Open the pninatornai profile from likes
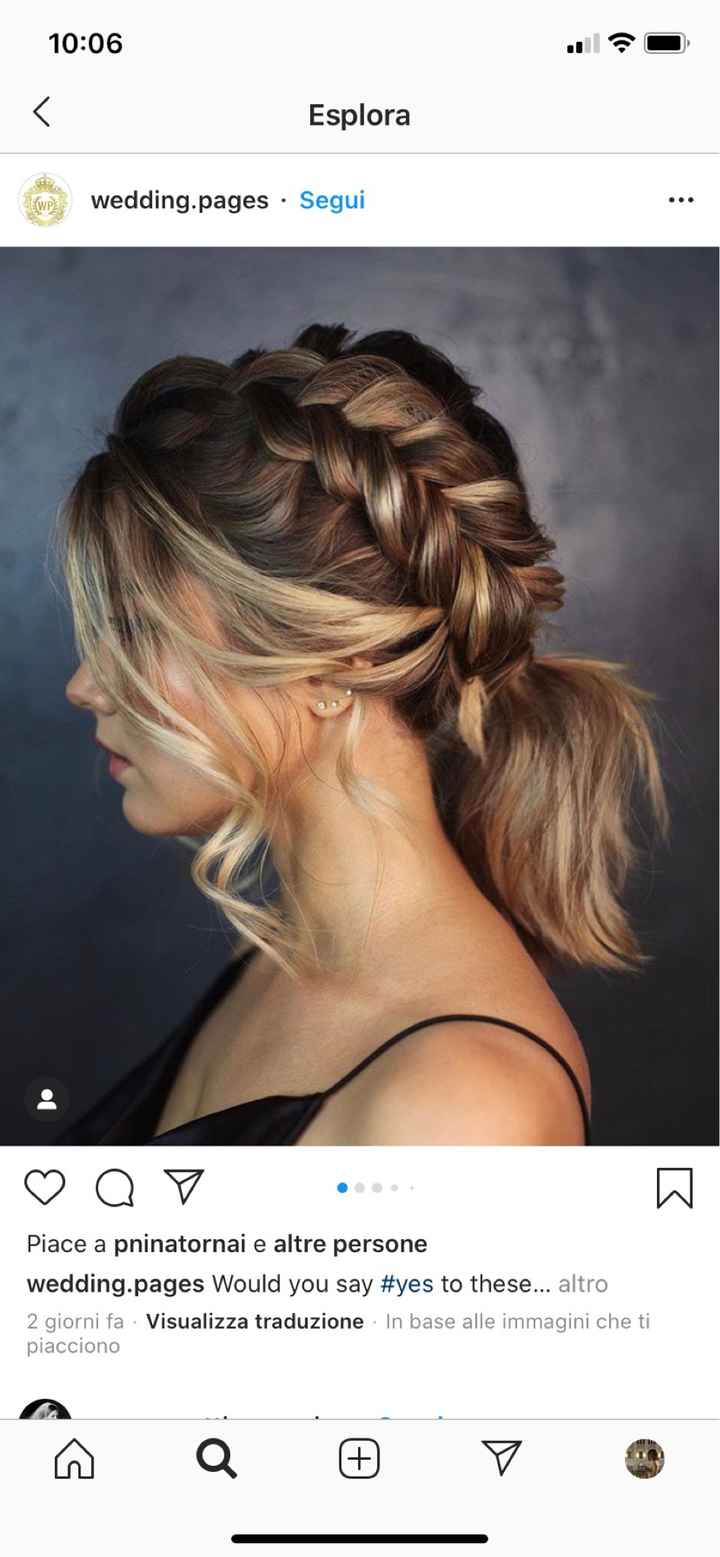This screenshot has height=1557, width=720. [179, 1244]
